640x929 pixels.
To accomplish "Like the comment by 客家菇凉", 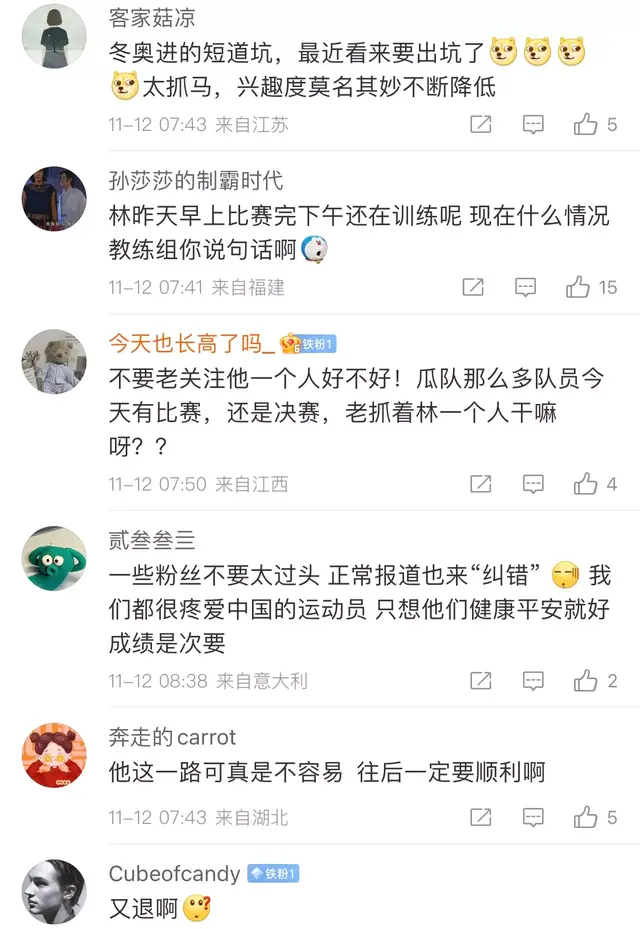I will point(585,125).
